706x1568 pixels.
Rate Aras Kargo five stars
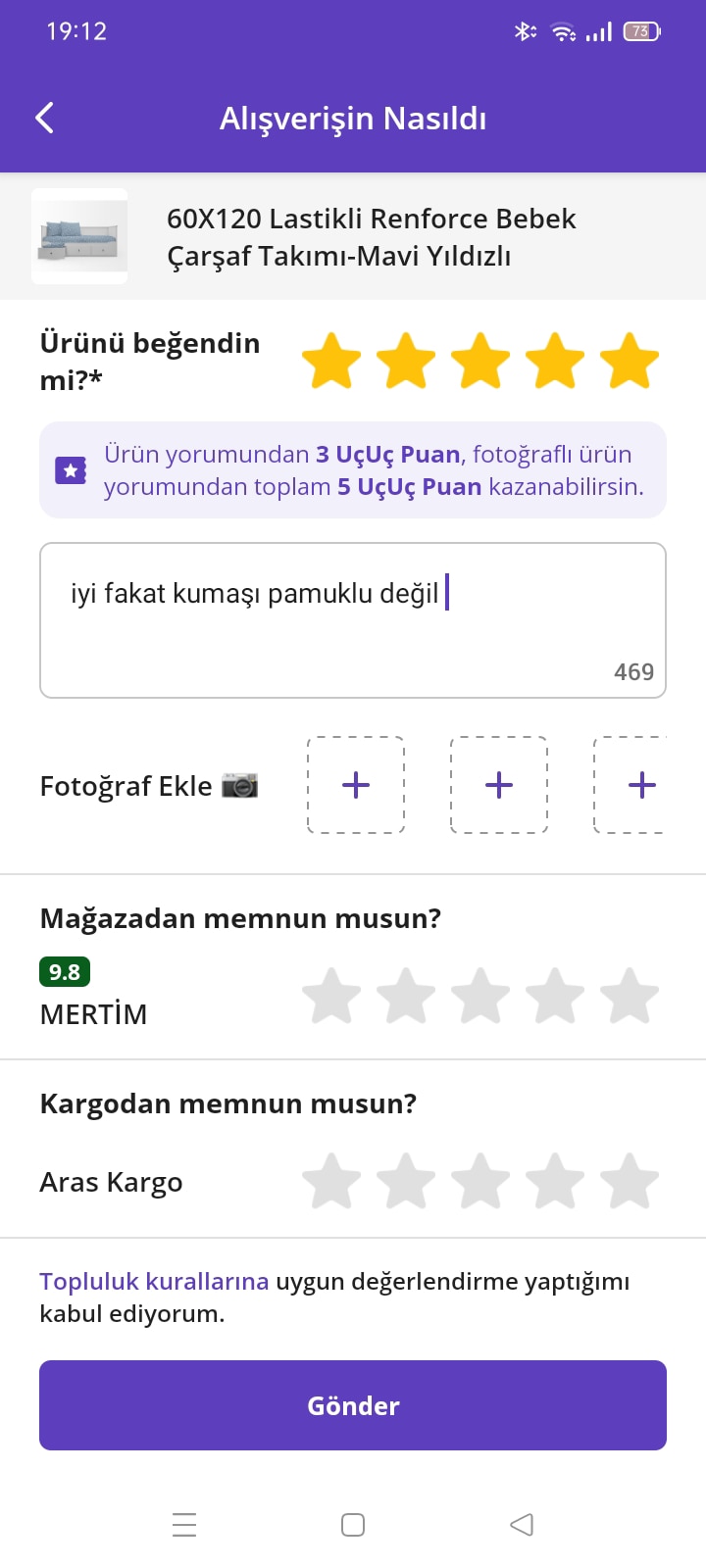[630, 1181]
